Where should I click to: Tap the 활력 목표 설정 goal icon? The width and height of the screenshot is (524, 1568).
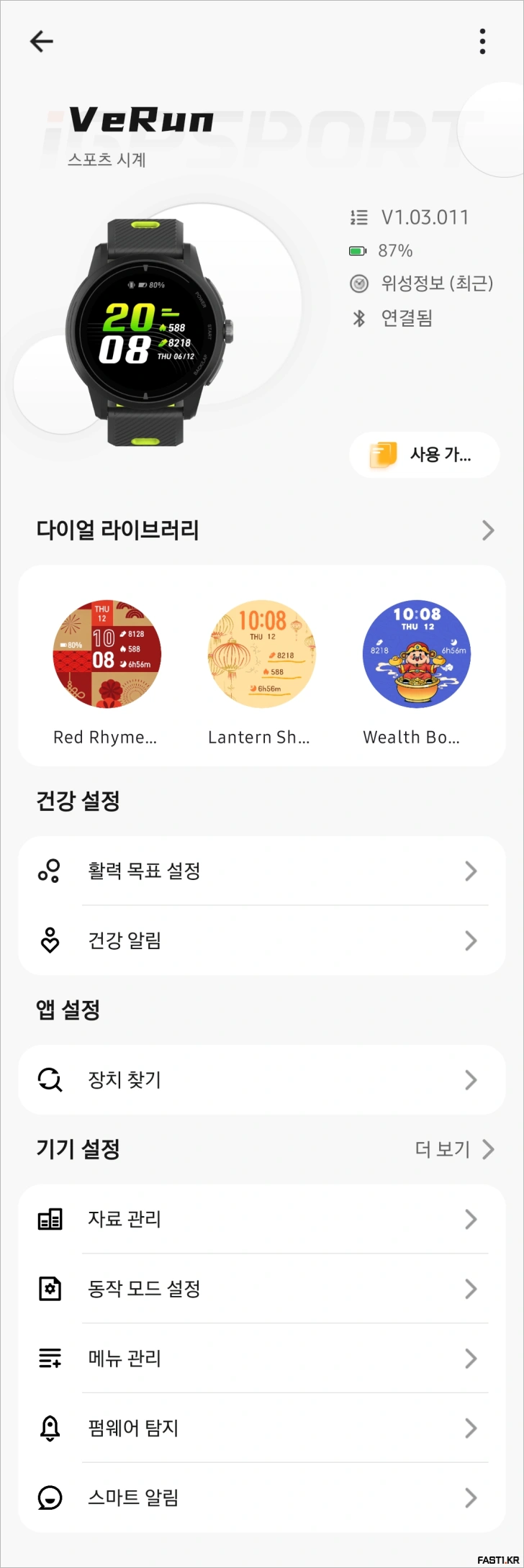pos(49,871)
